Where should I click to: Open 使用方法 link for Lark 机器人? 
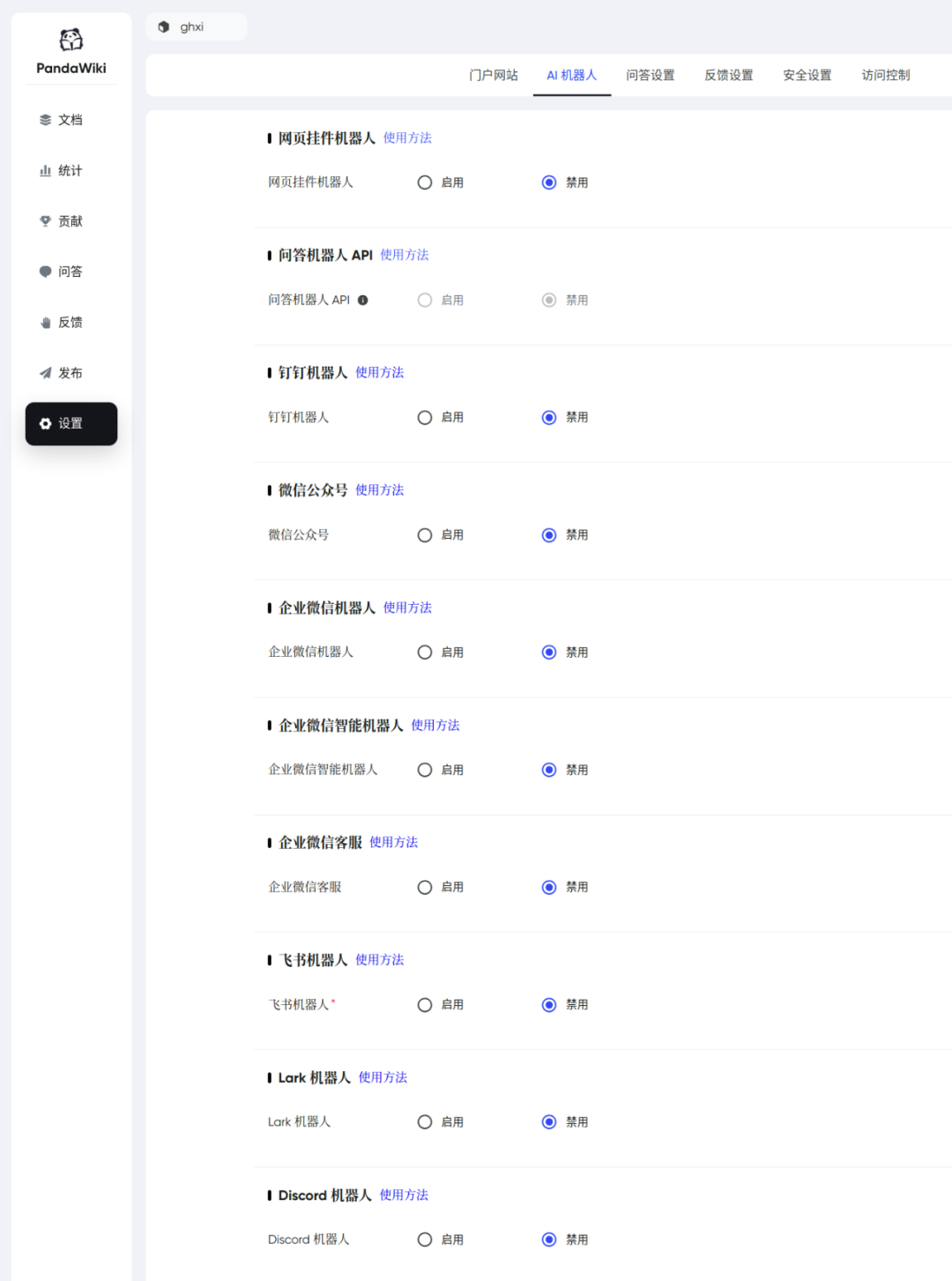[383, 1077]
